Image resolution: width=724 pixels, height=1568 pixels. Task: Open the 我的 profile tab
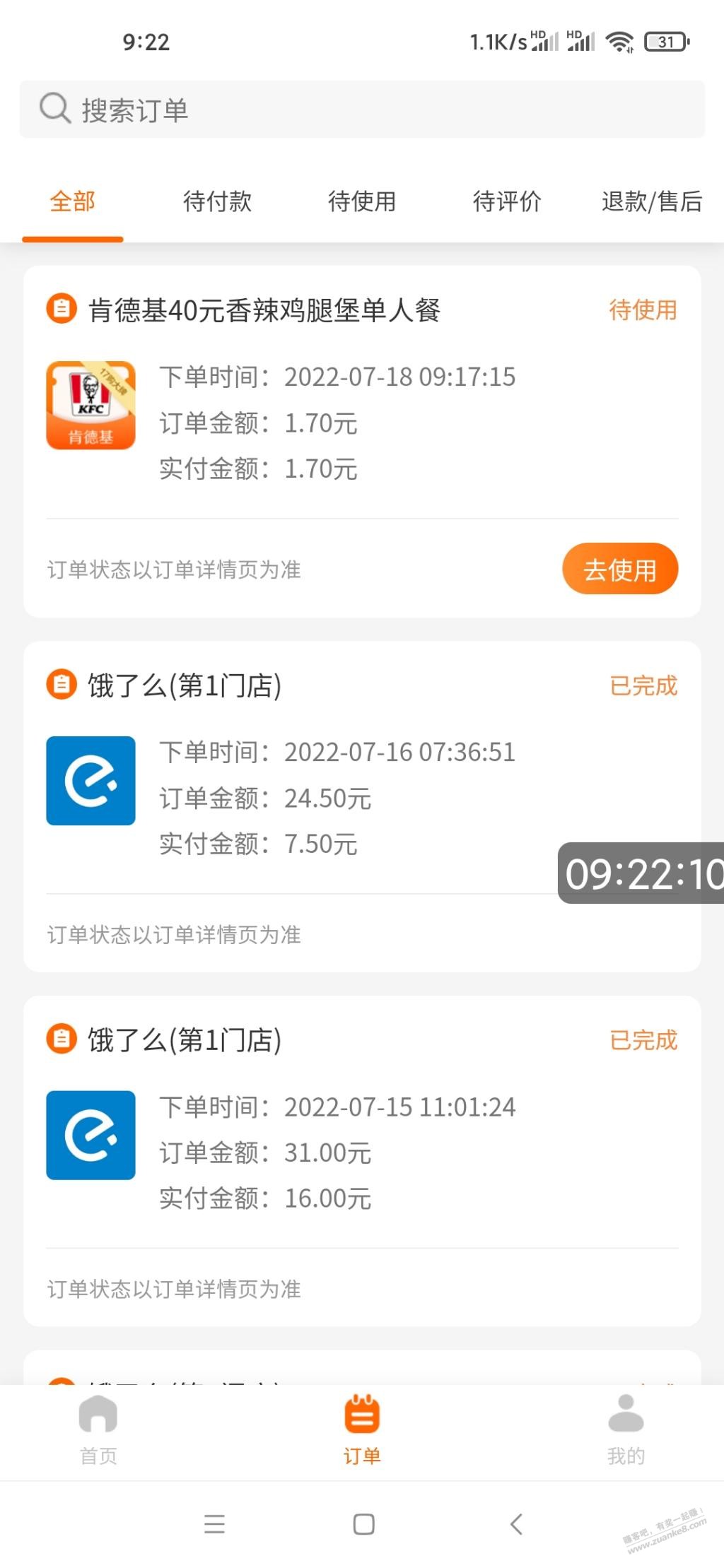tap(626, 1430)
